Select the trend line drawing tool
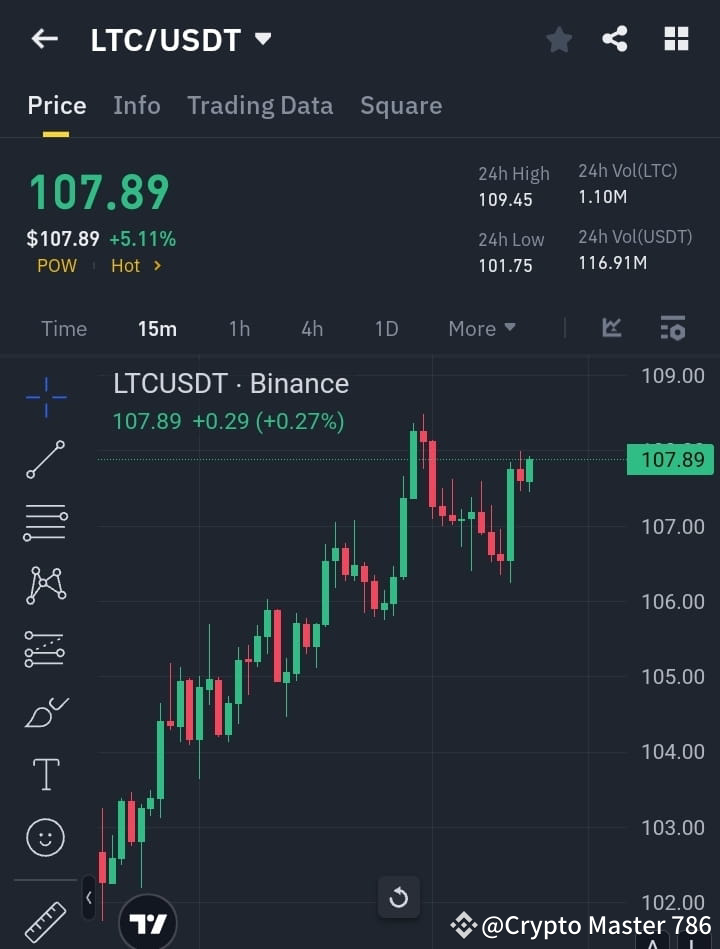 (45, 460)
